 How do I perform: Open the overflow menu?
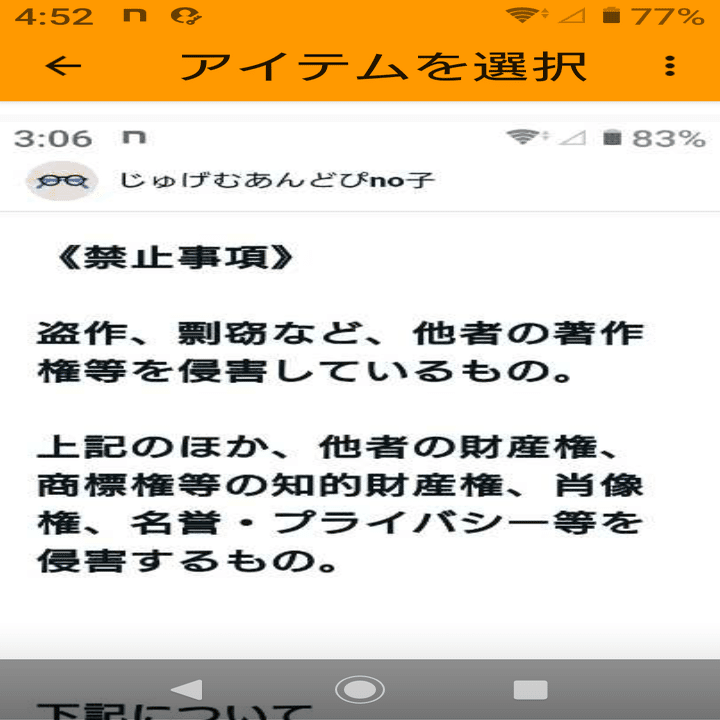(669, 66)
